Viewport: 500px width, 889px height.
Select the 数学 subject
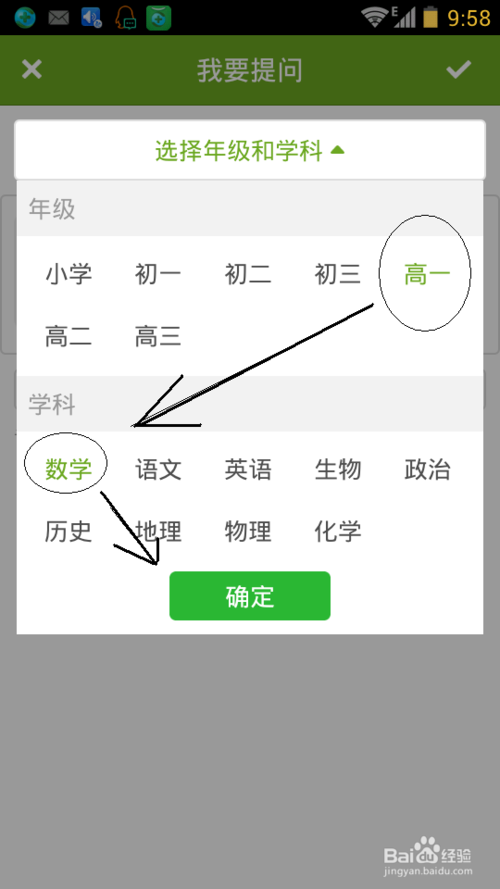coord(69,469)
